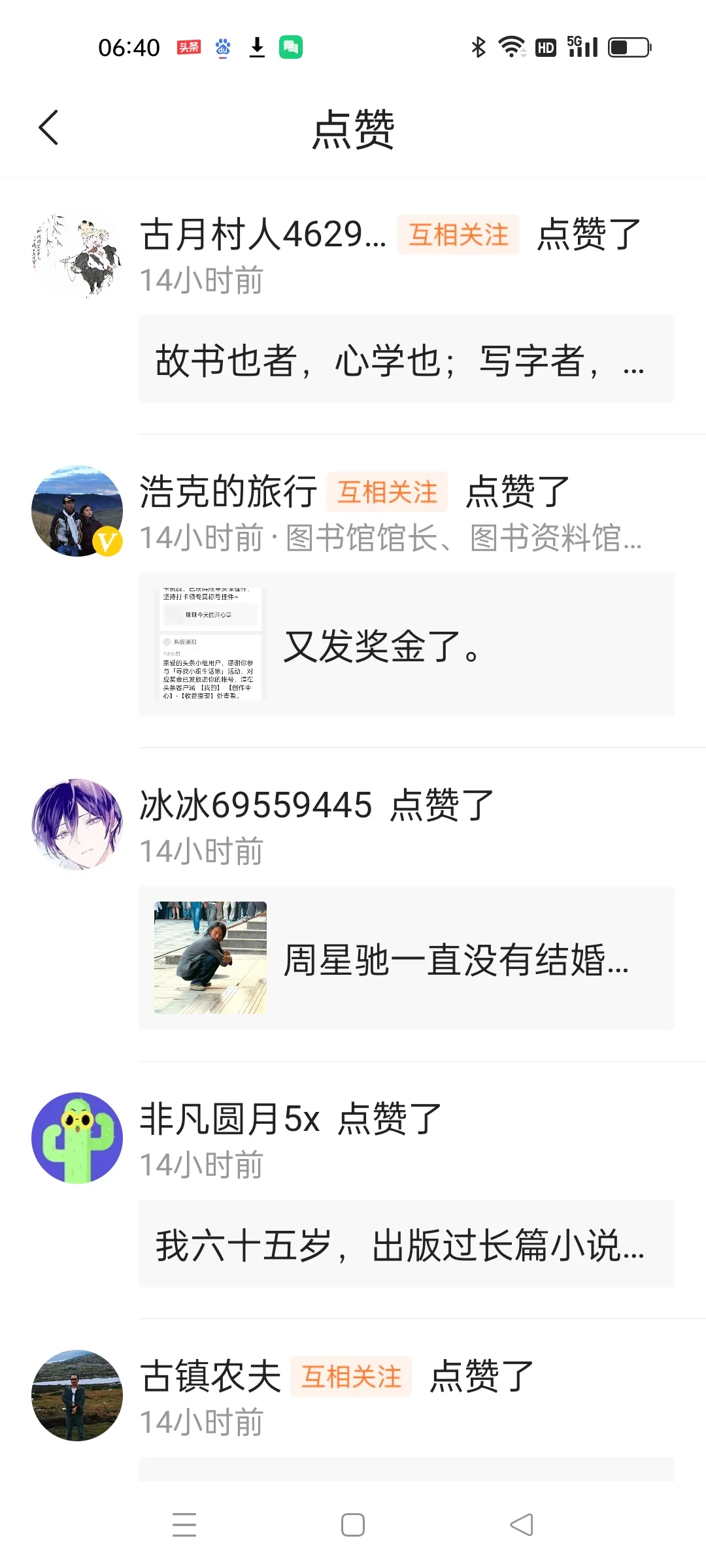This screenshot has width=706, height=1568.
Task: Open the system recent apps menu
Action: pyautogui.click(x=184, y=1526)
